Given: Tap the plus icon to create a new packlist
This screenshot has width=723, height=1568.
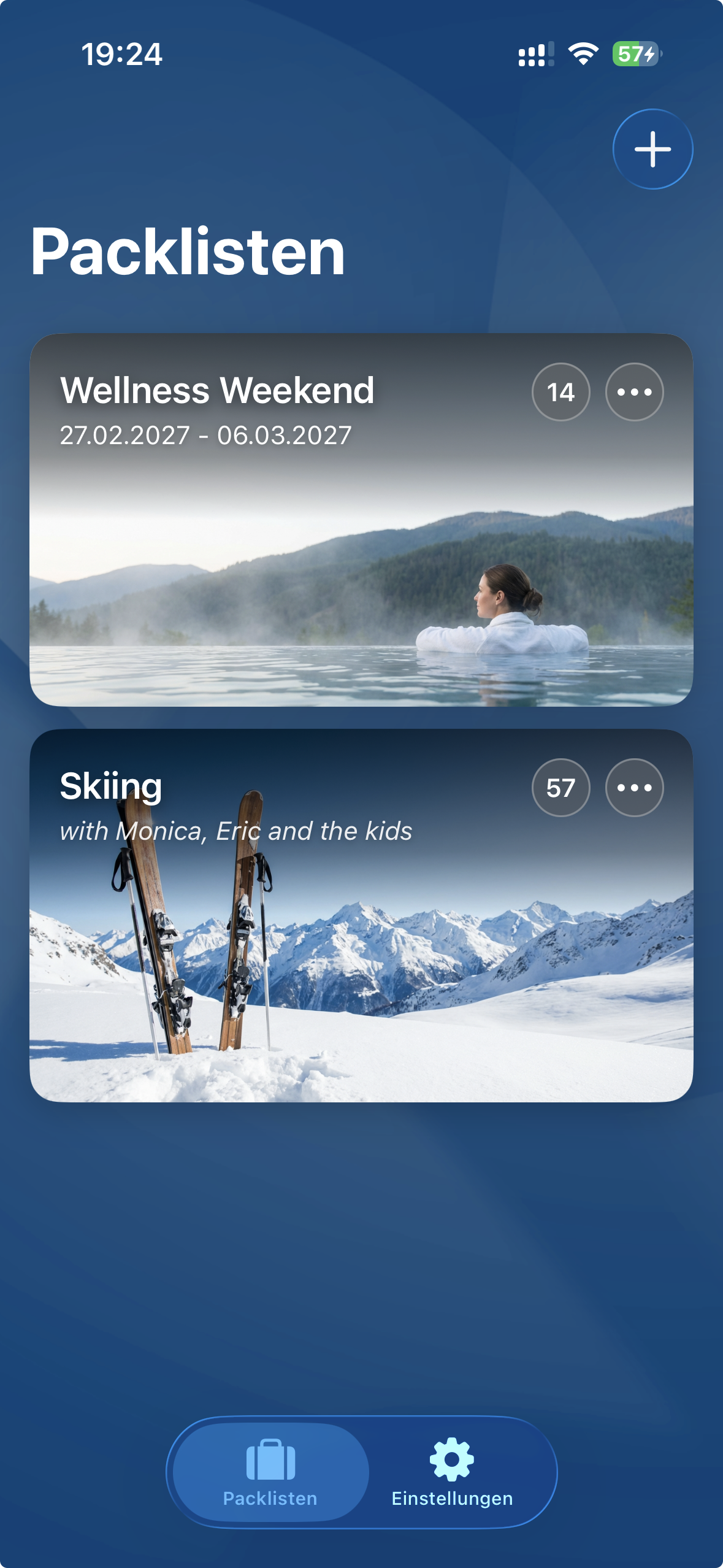Looking at the screenshot, I should point(652,148).
